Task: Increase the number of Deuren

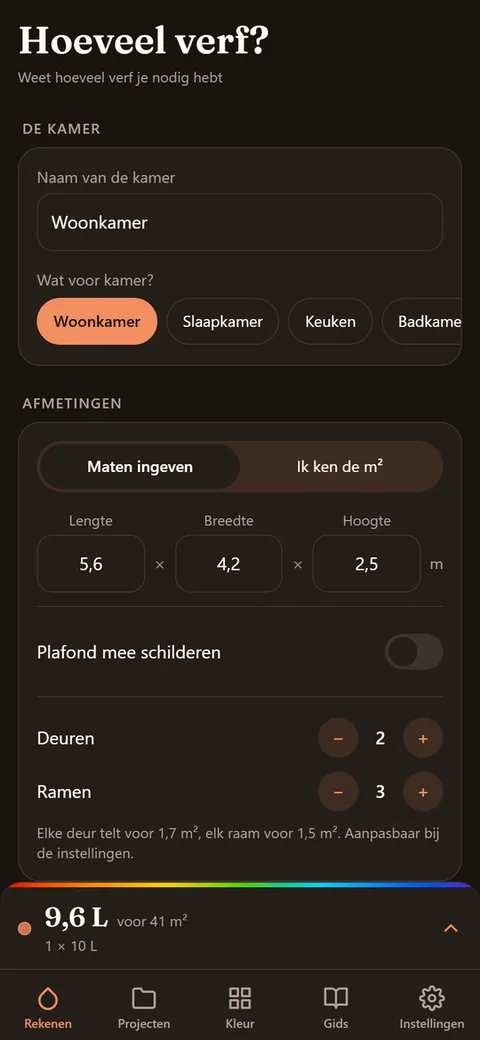Action: tap(423, 738)
